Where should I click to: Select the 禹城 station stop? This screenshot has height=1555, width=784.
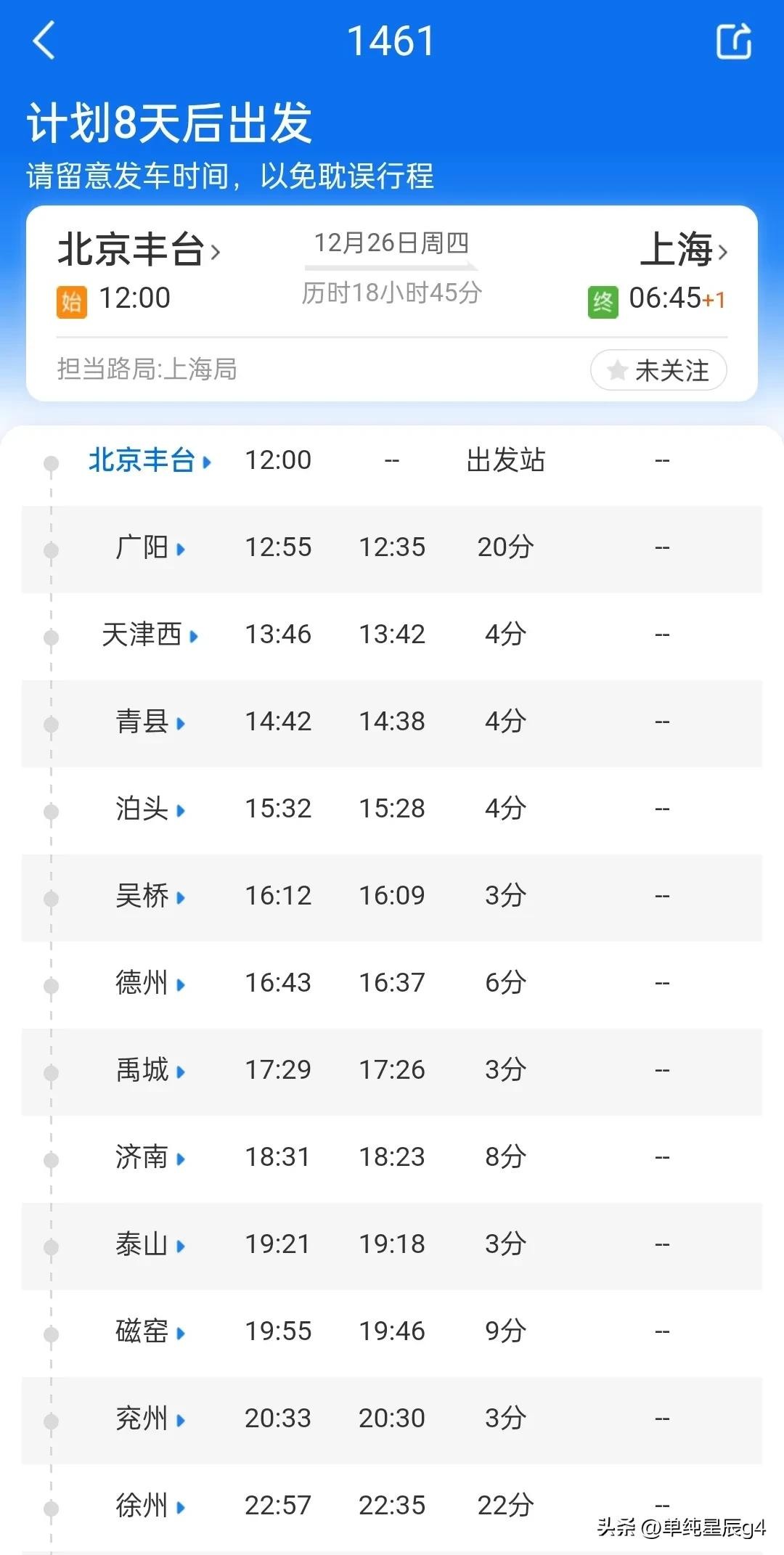(x=150, y=1070)
